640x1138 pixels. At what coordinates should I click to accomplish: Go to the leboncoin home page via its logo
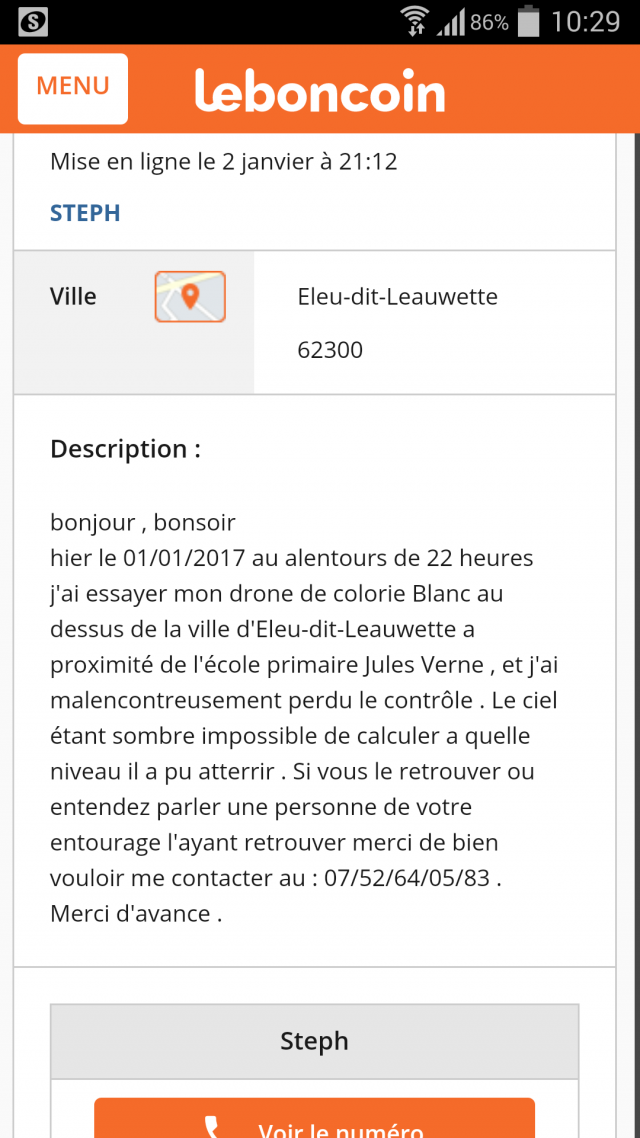(x=320, y=90)
